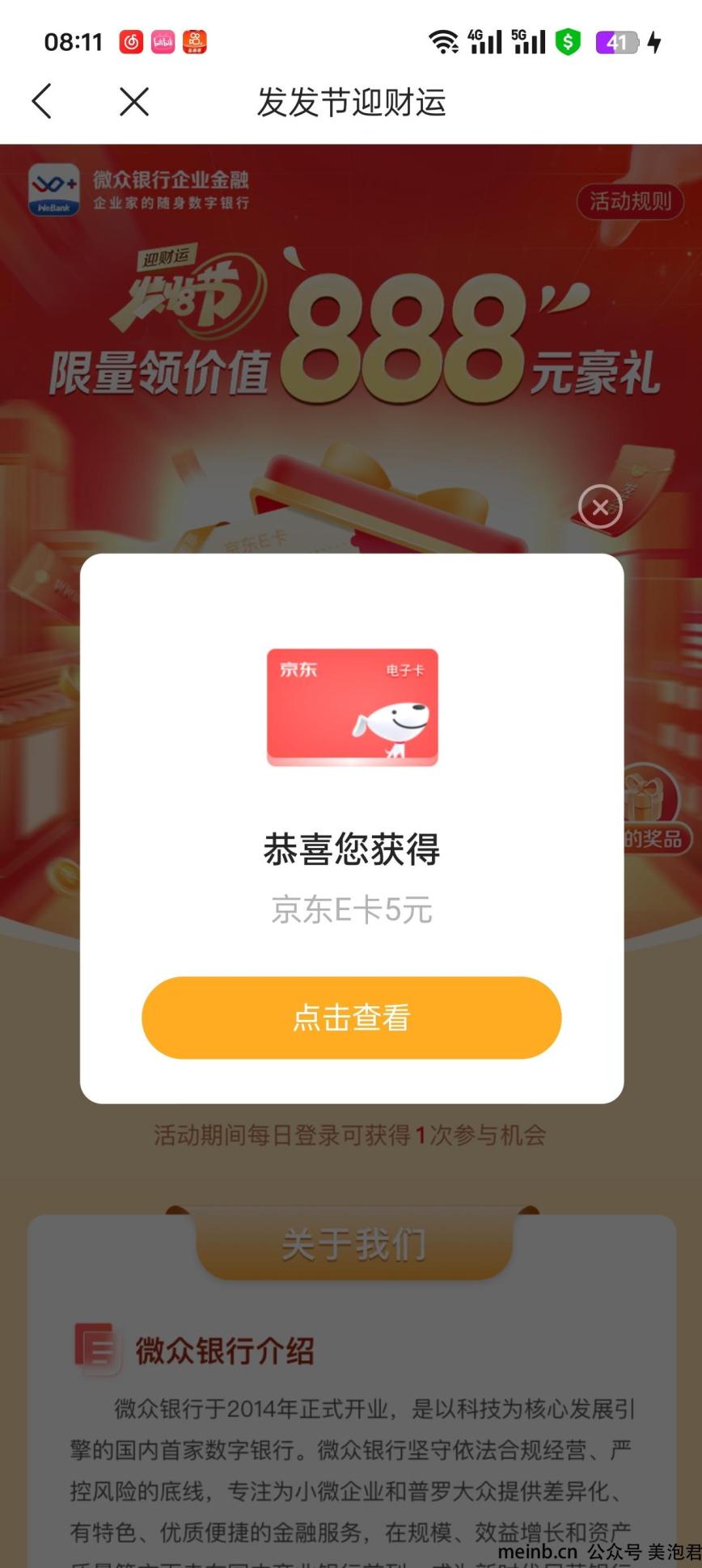The width and height of the screenshot is (702, 1568).
Task: Tap 点击查看 to view the prize
Action: 351,1018
